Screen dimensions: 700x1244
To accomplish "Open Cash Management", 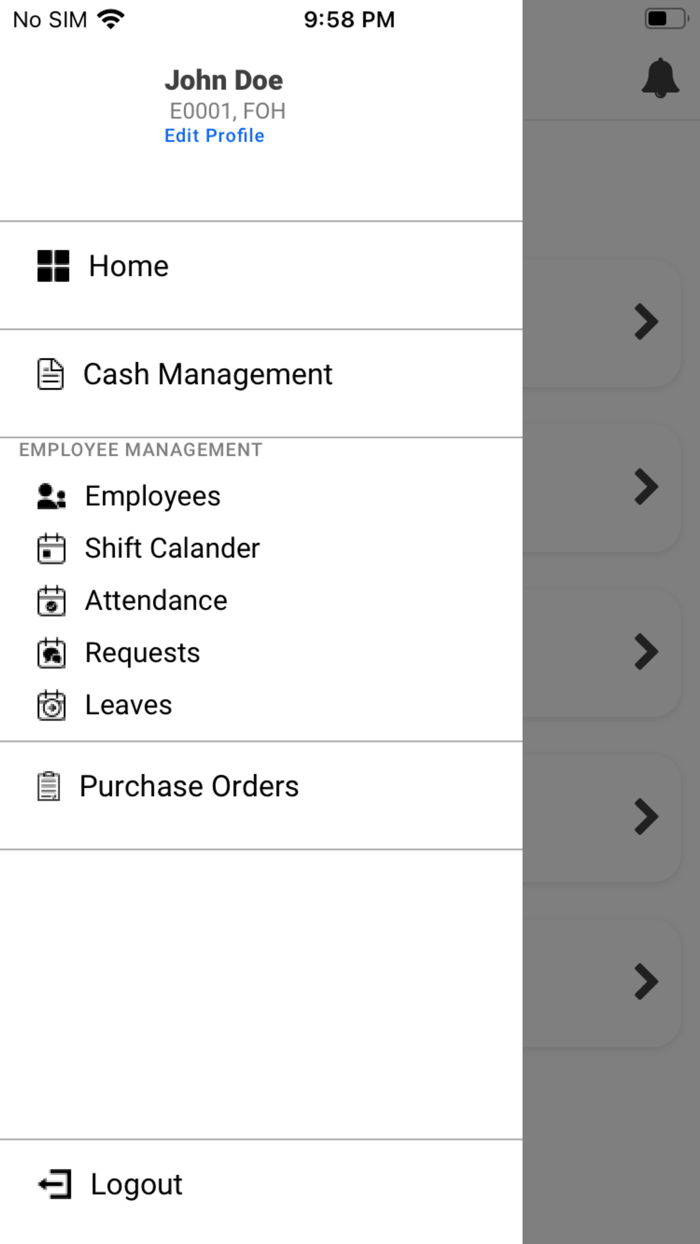I will click(x=261, y=374).
